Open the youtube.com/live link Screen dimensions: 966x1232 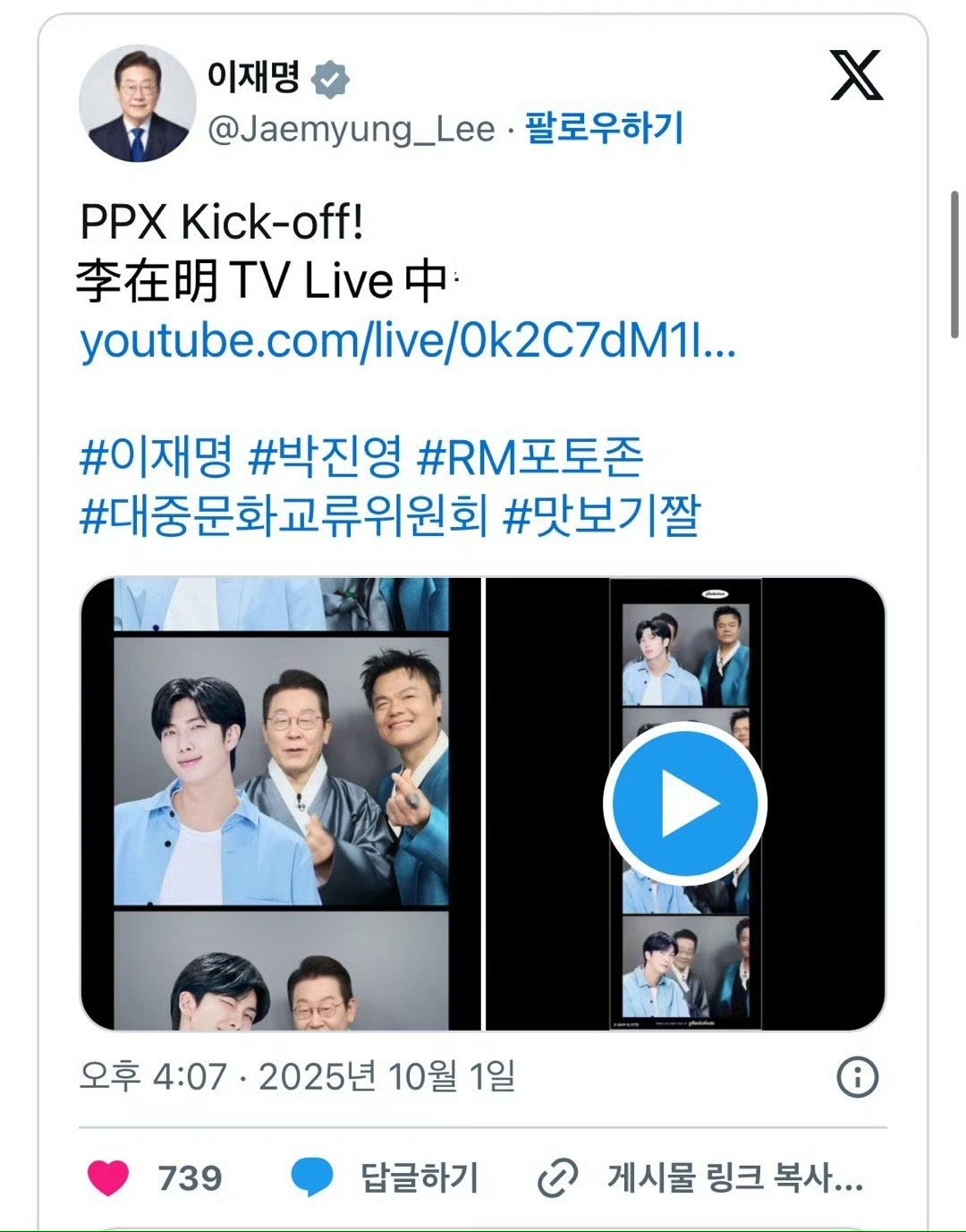click(408, 341)
